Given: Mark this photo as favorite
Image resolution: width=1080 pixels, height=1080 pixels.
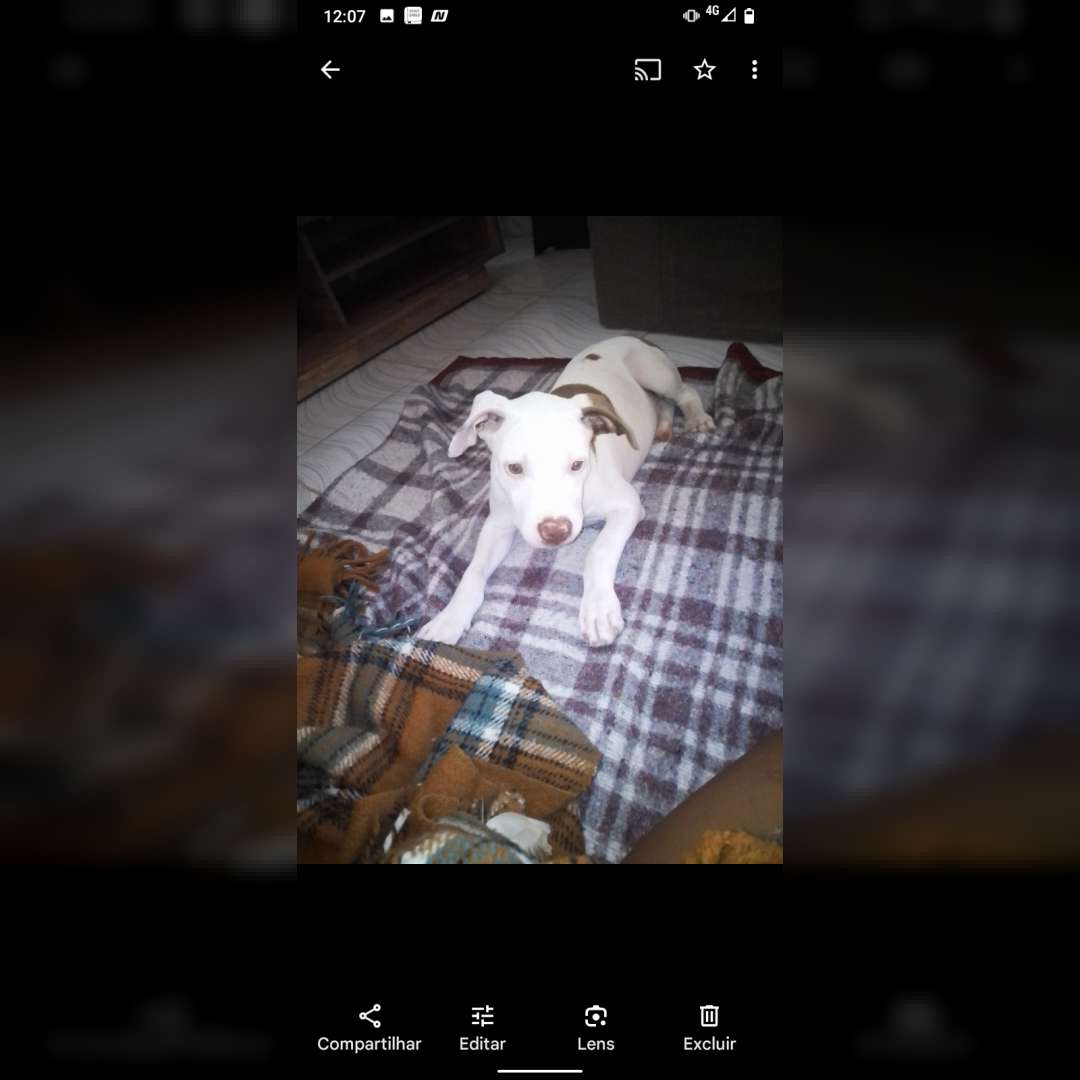Looking at the screenshot, I should [x=705, y=70].
